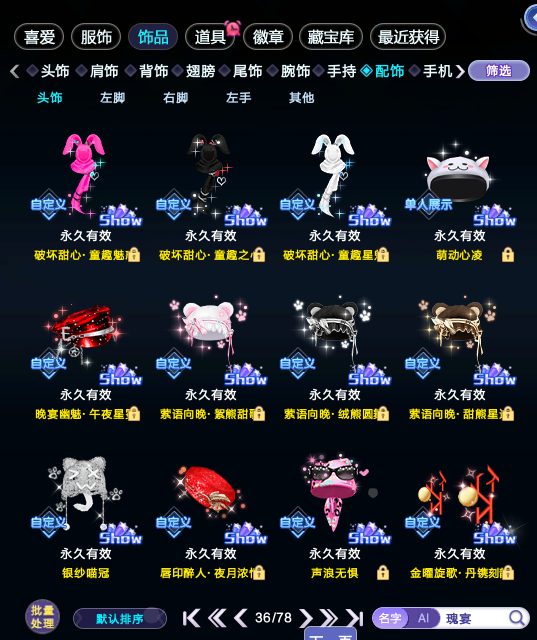
Task: Change the 默认排序 sort order
Action: point(120,619)
